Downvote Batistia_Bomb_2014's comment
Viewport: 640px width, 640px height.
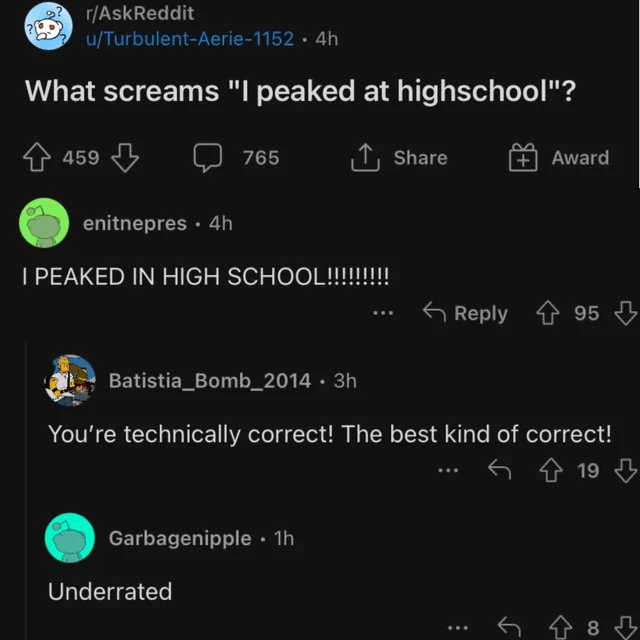click(625, 469)
